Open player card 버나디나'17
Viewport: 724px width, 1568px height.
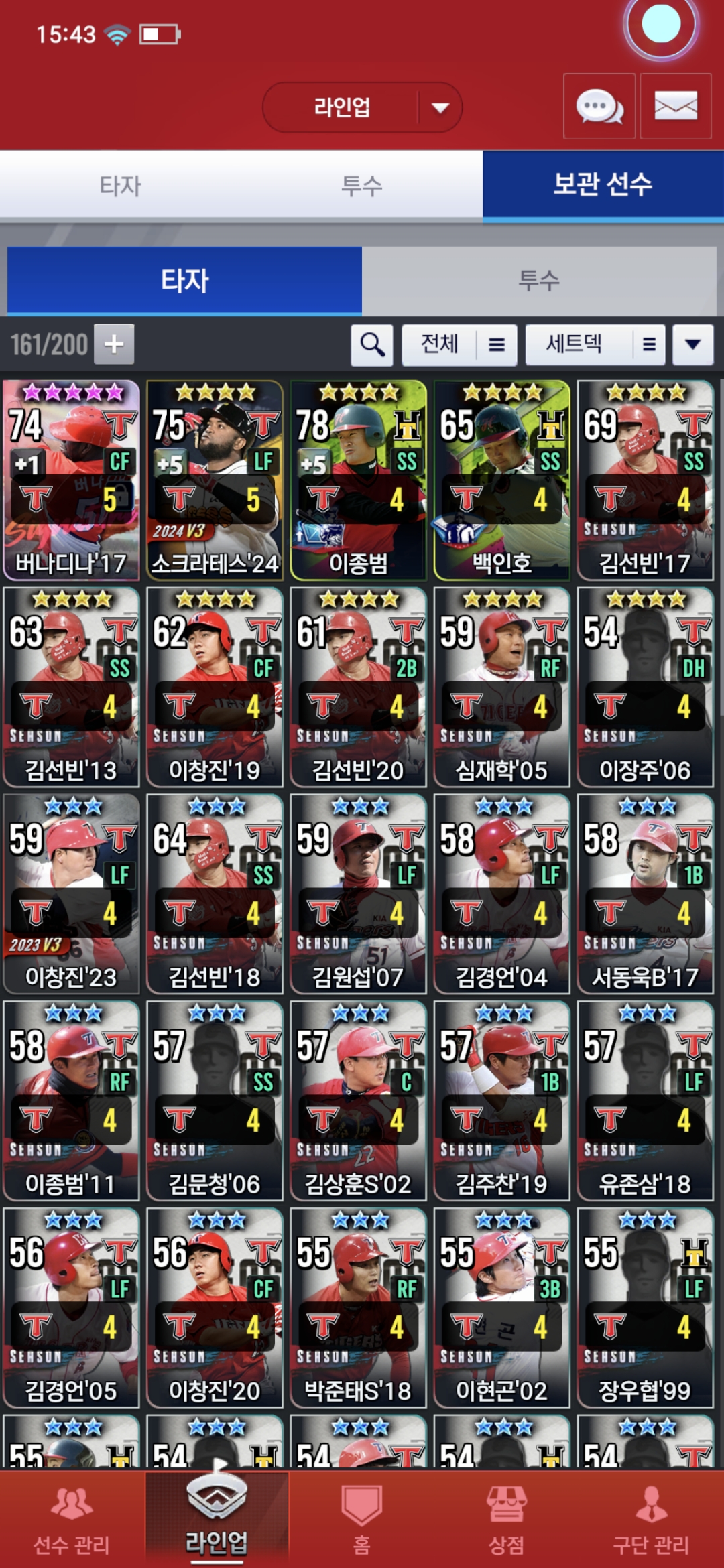point(71,480)
